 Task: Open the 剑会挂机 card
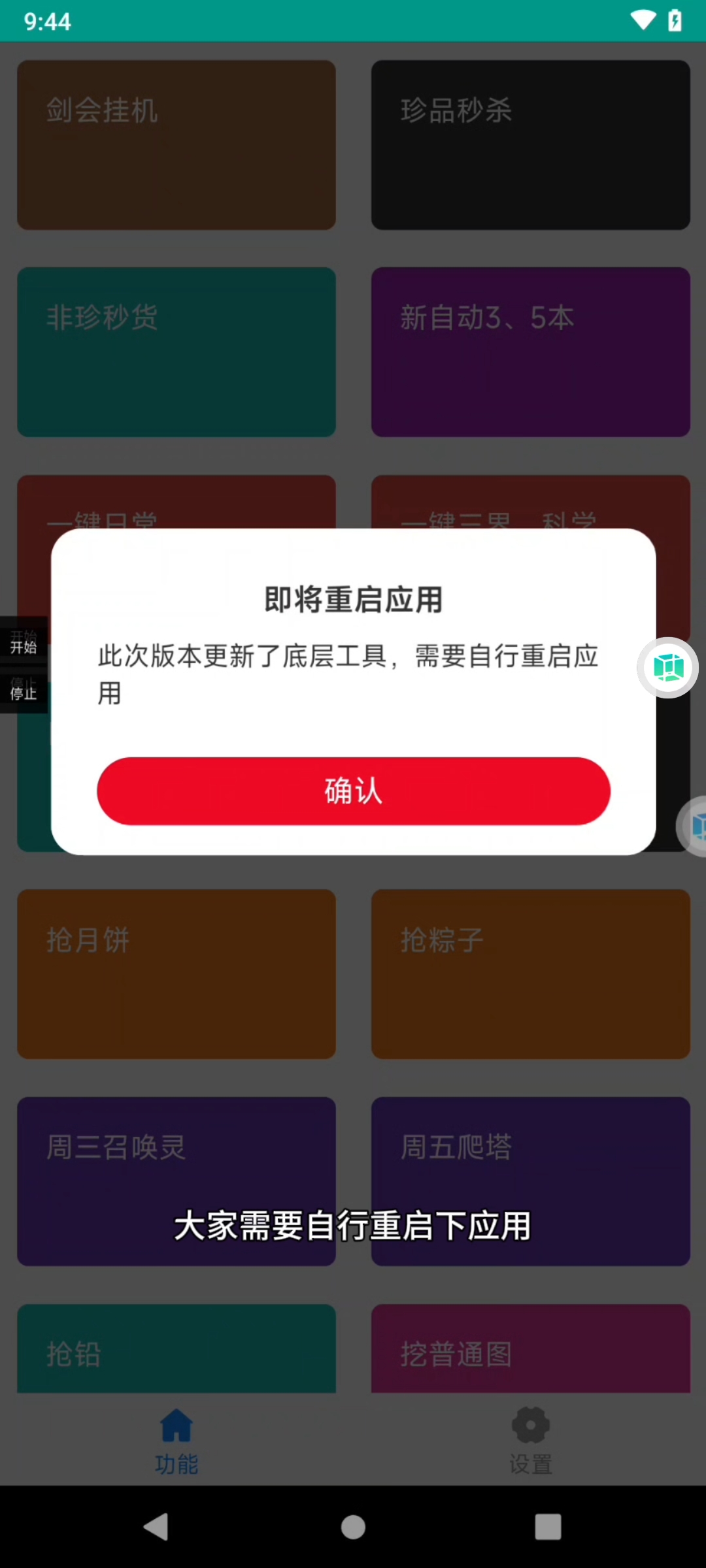tap(176, 145)
